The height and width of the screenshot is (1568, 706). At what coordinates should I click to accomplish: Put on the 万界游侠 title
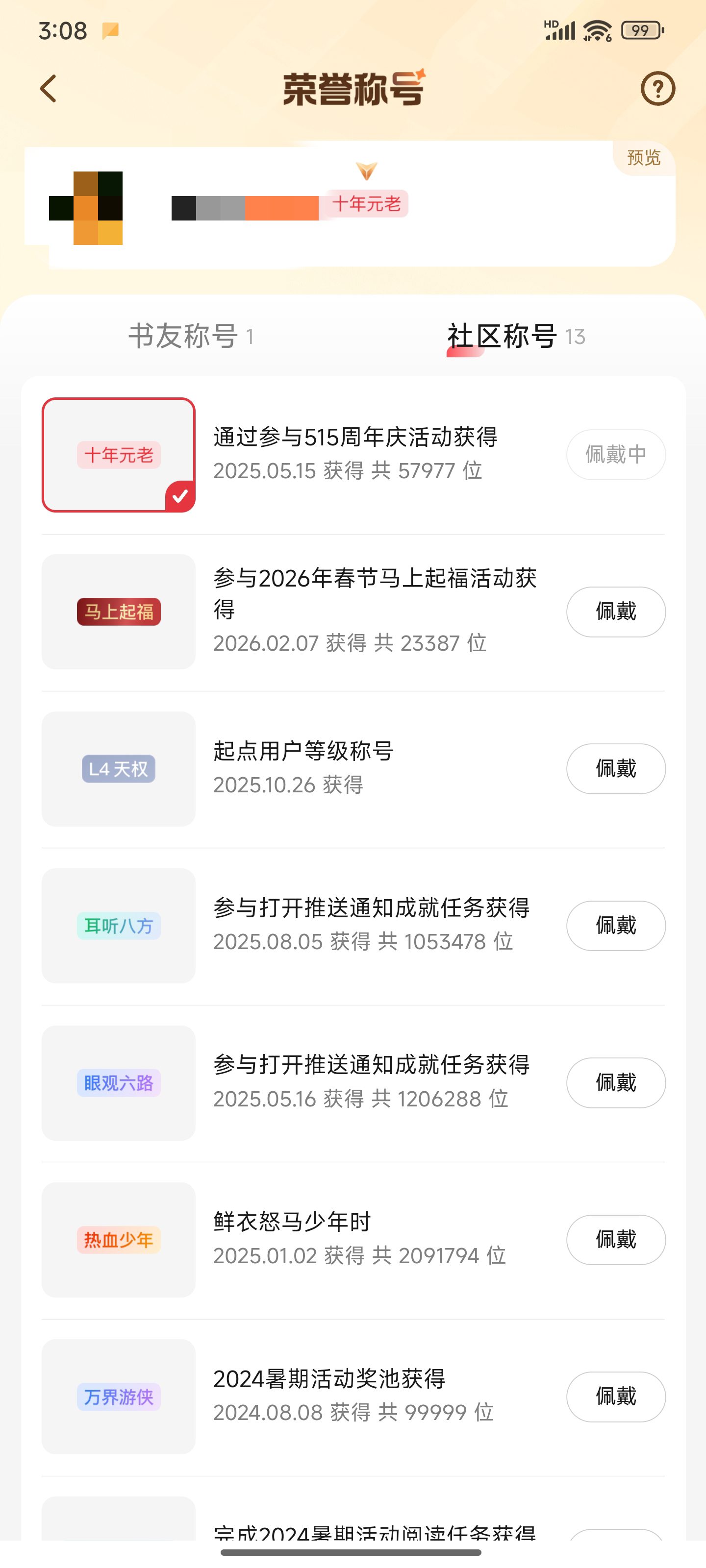(615, 1397)
